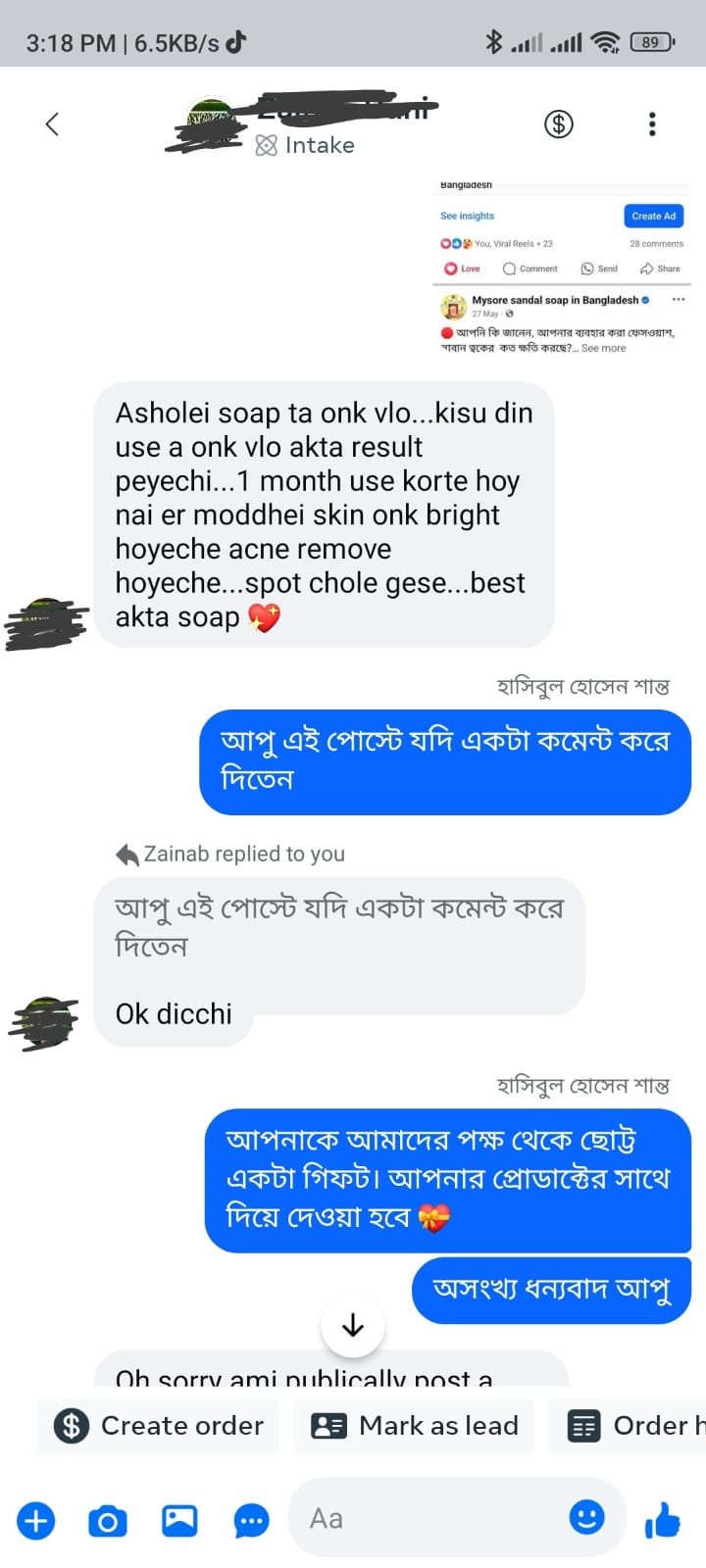
Task: Open saved replies chat bubble icon
Action: tap(251, 1521)
